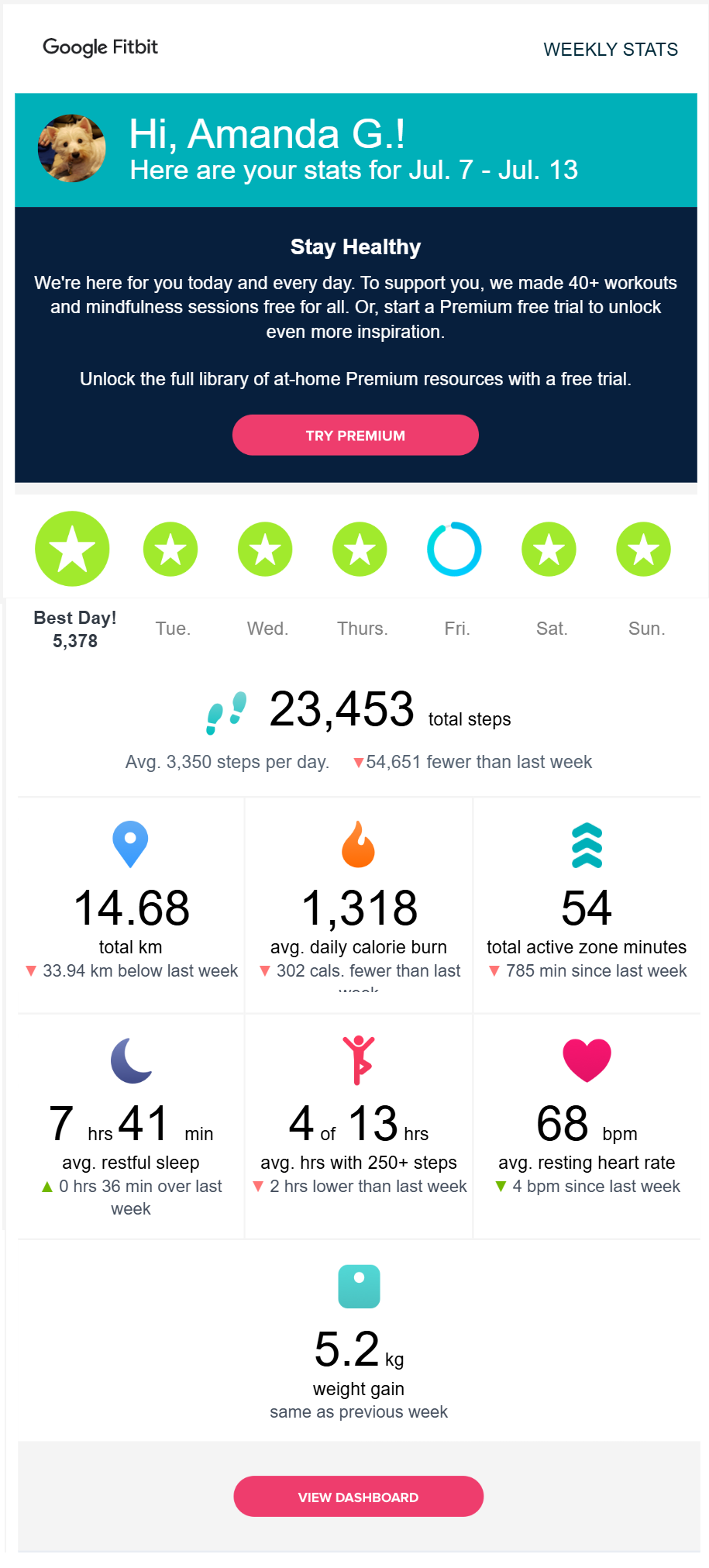This screenshot has width=709, height=1568.
Task: Tap the Try Premium button
Action: click(x=355, y=436)
